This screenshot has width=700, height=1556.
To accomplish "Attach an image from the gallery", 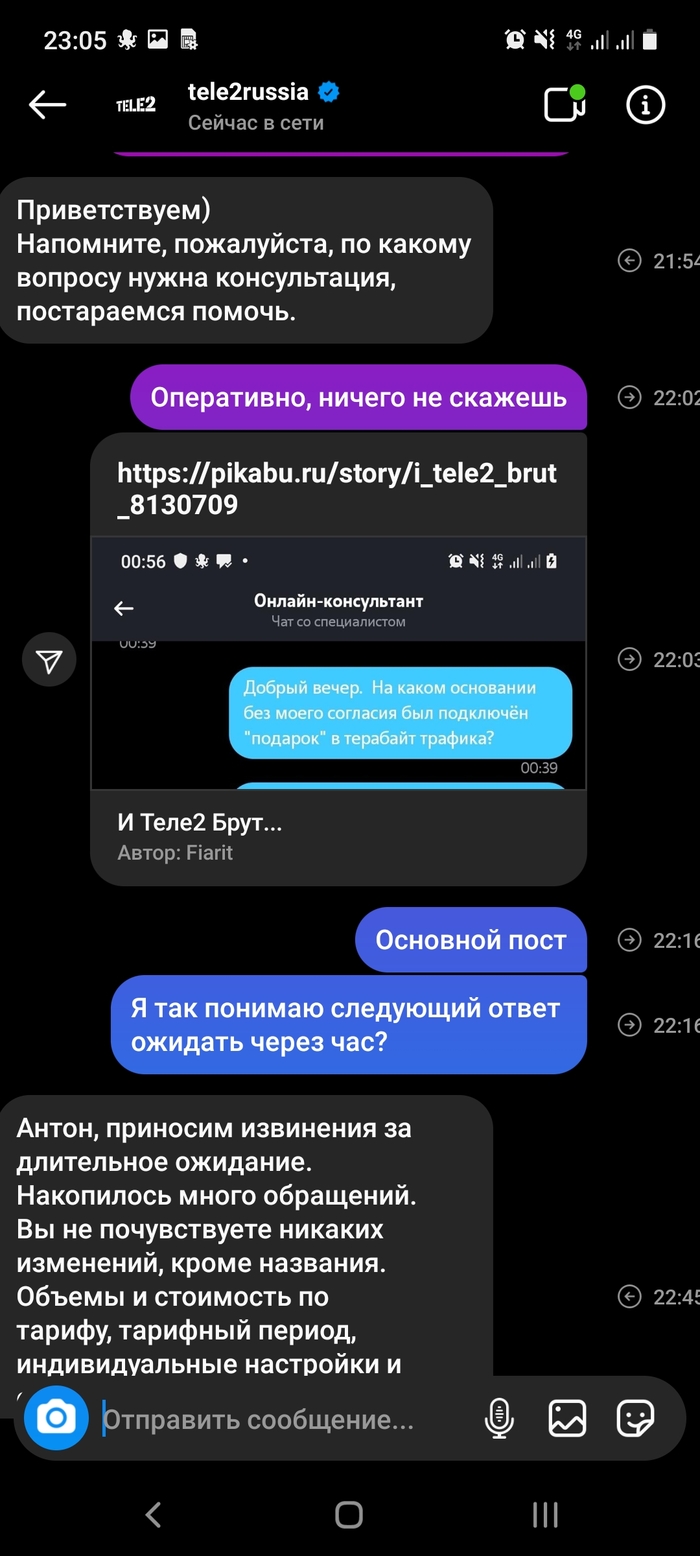I will click(567, 1418).
